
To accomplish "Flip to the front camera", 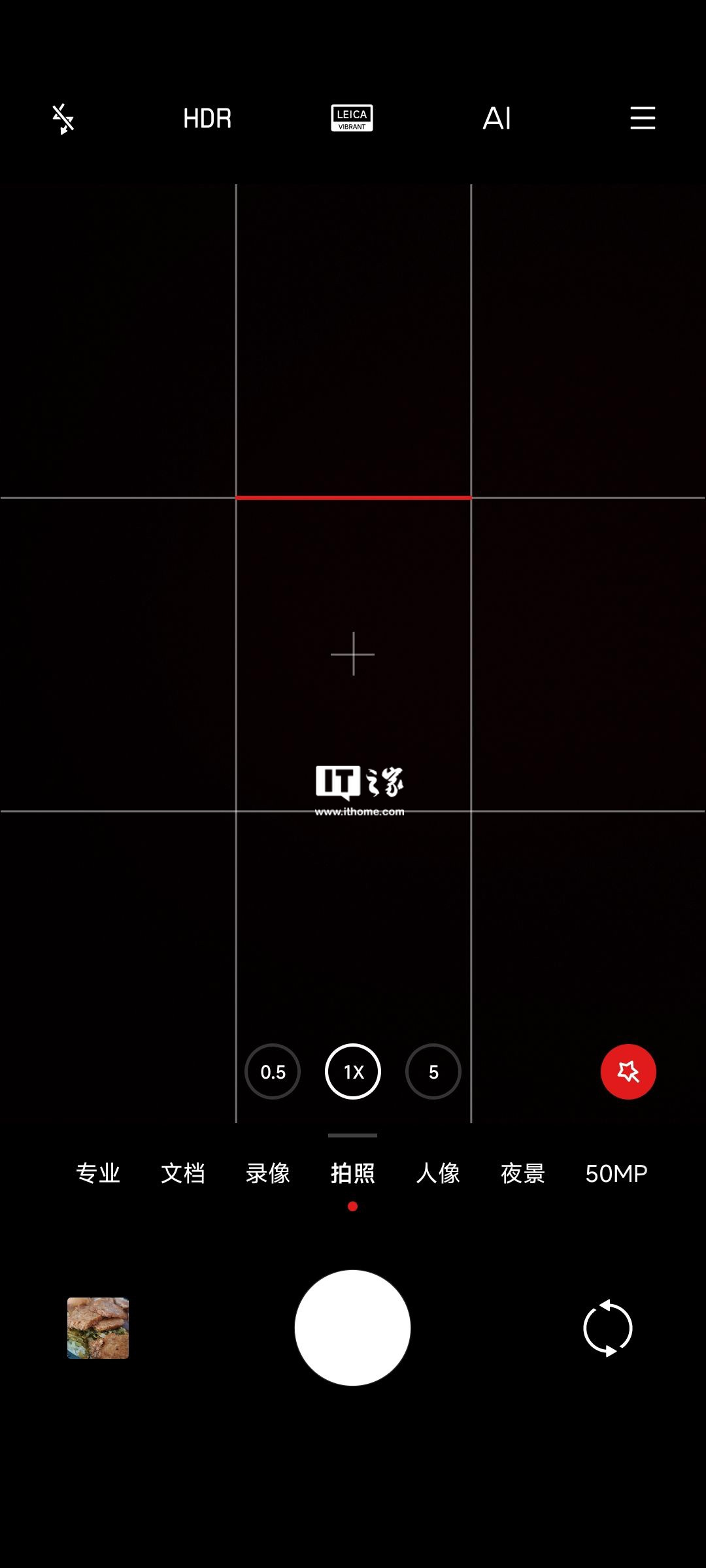I will coord(608,1328).
